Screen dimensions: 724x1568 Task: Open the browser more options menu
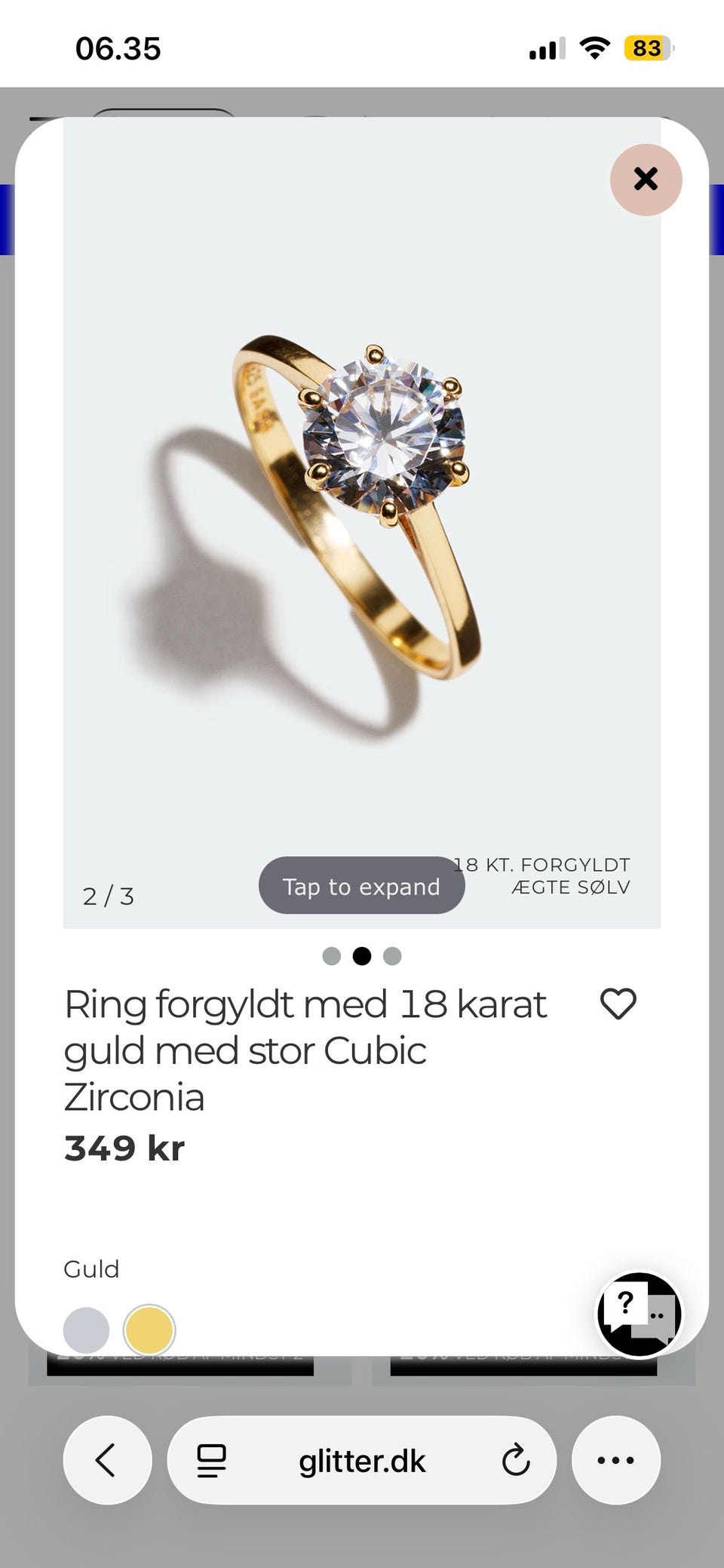(615, 1459)
